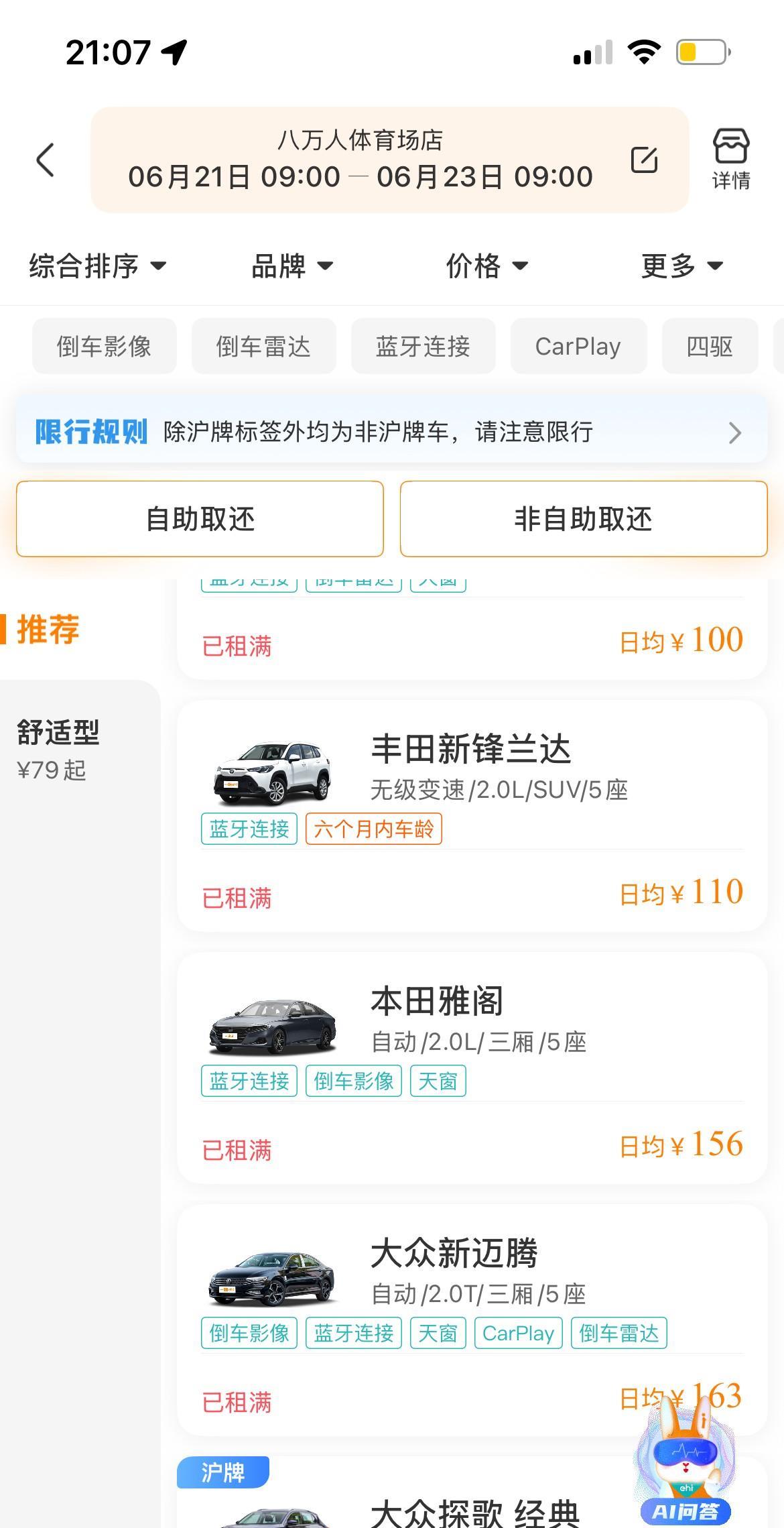
Task: Choose 自助取还 option
Action: [200, 519]
